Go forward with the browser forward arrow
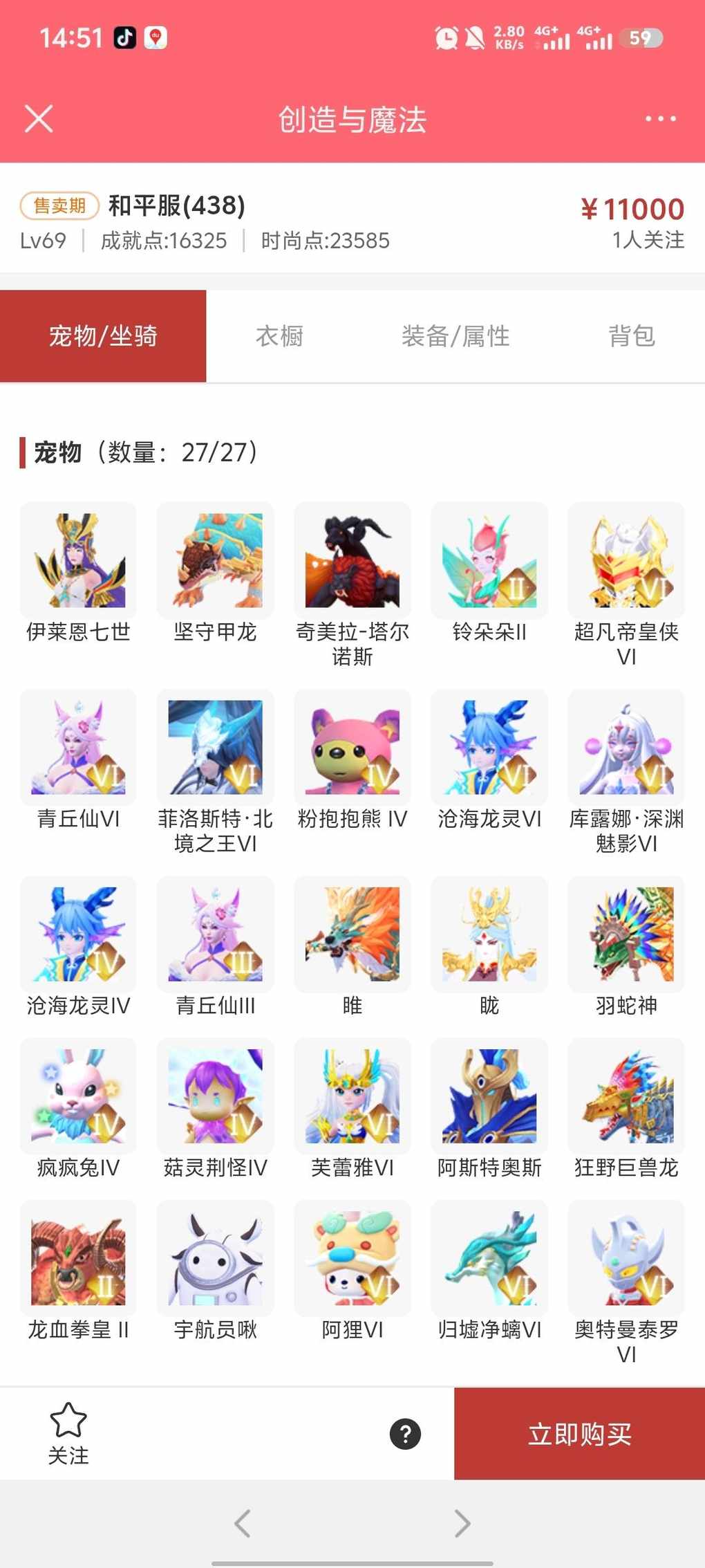The width and height of the screenshot is (705, 1568). point(462,1523)
